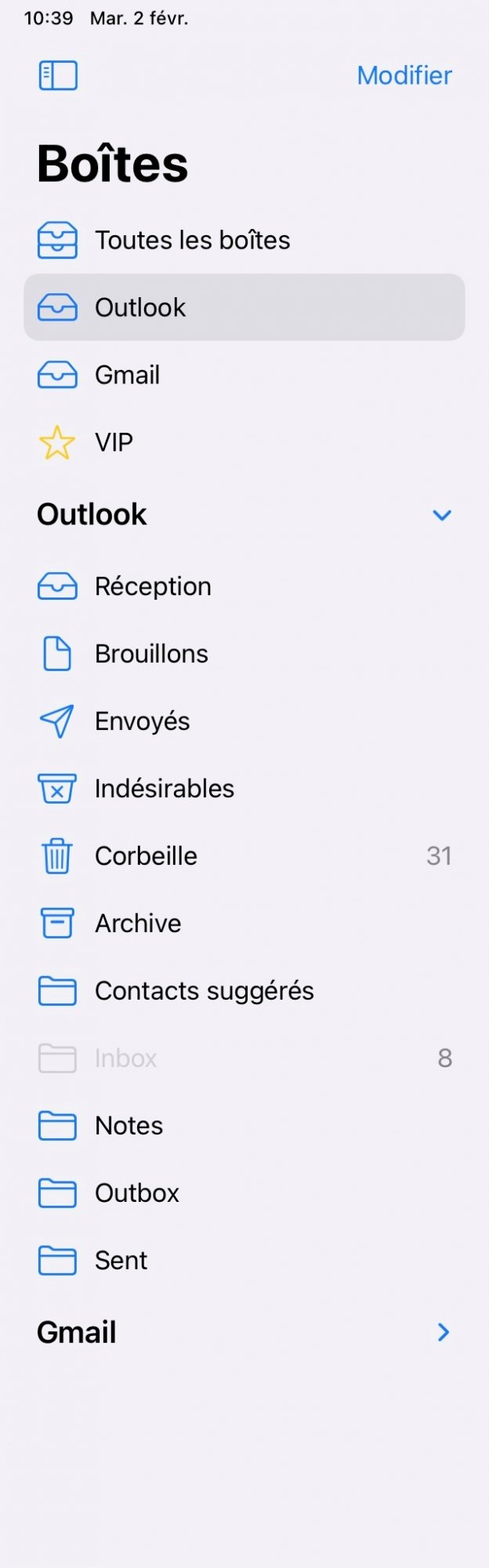Open the Corbeille folder
The width and height of the screenshot is (489, 1568).
146,856
